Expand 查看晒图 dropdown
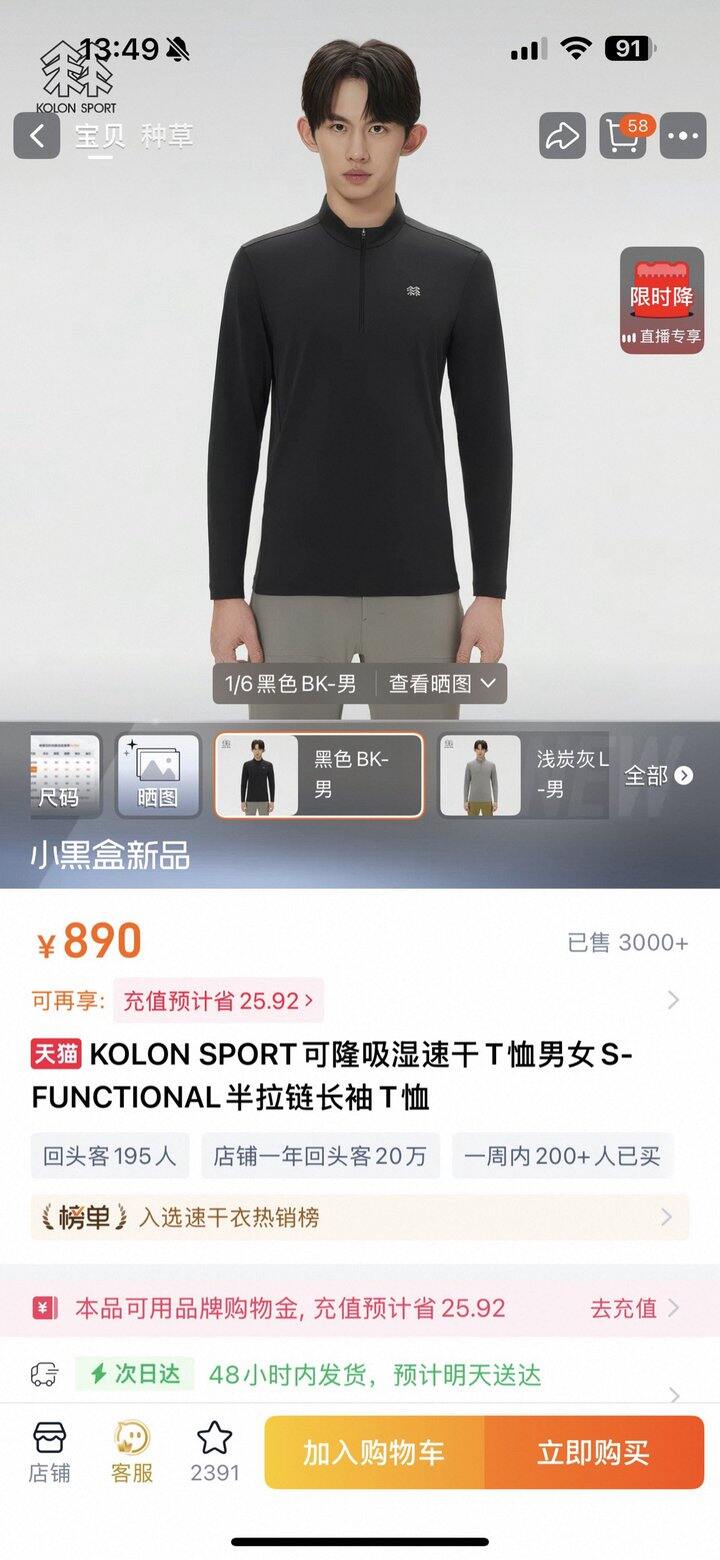This screenshot has height=1560, width=720. click(442, 684)
